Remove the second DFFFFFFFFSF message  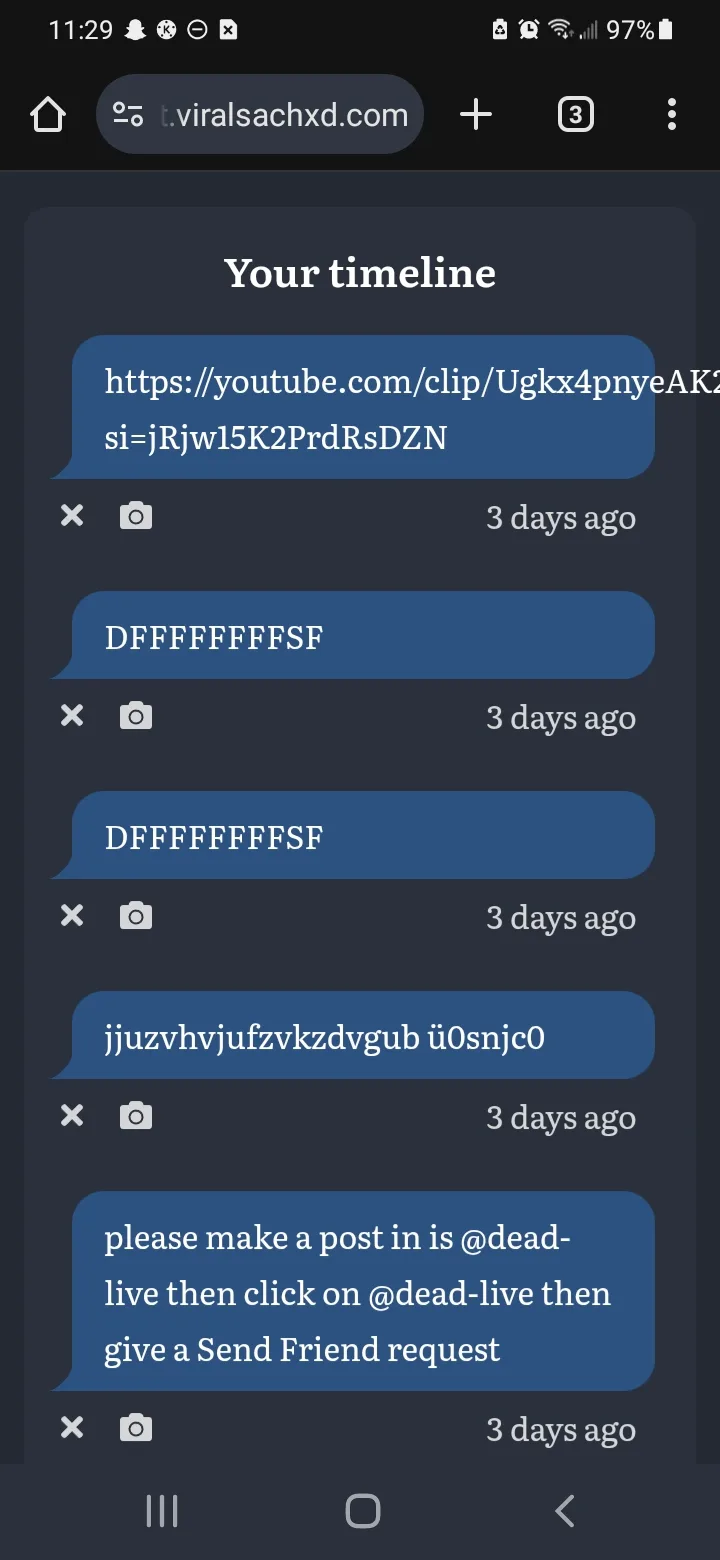point(72,916)
